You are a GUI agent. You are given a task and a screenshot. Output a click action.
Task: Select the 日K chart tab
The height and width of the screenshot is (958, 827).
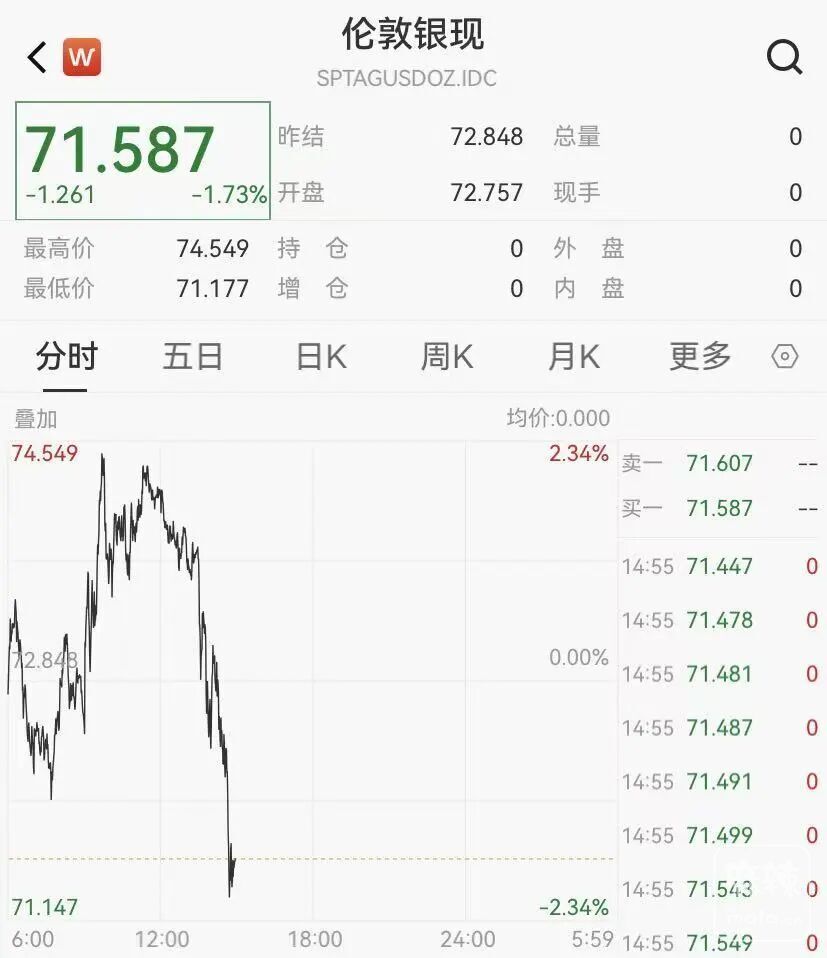point(321,357)
